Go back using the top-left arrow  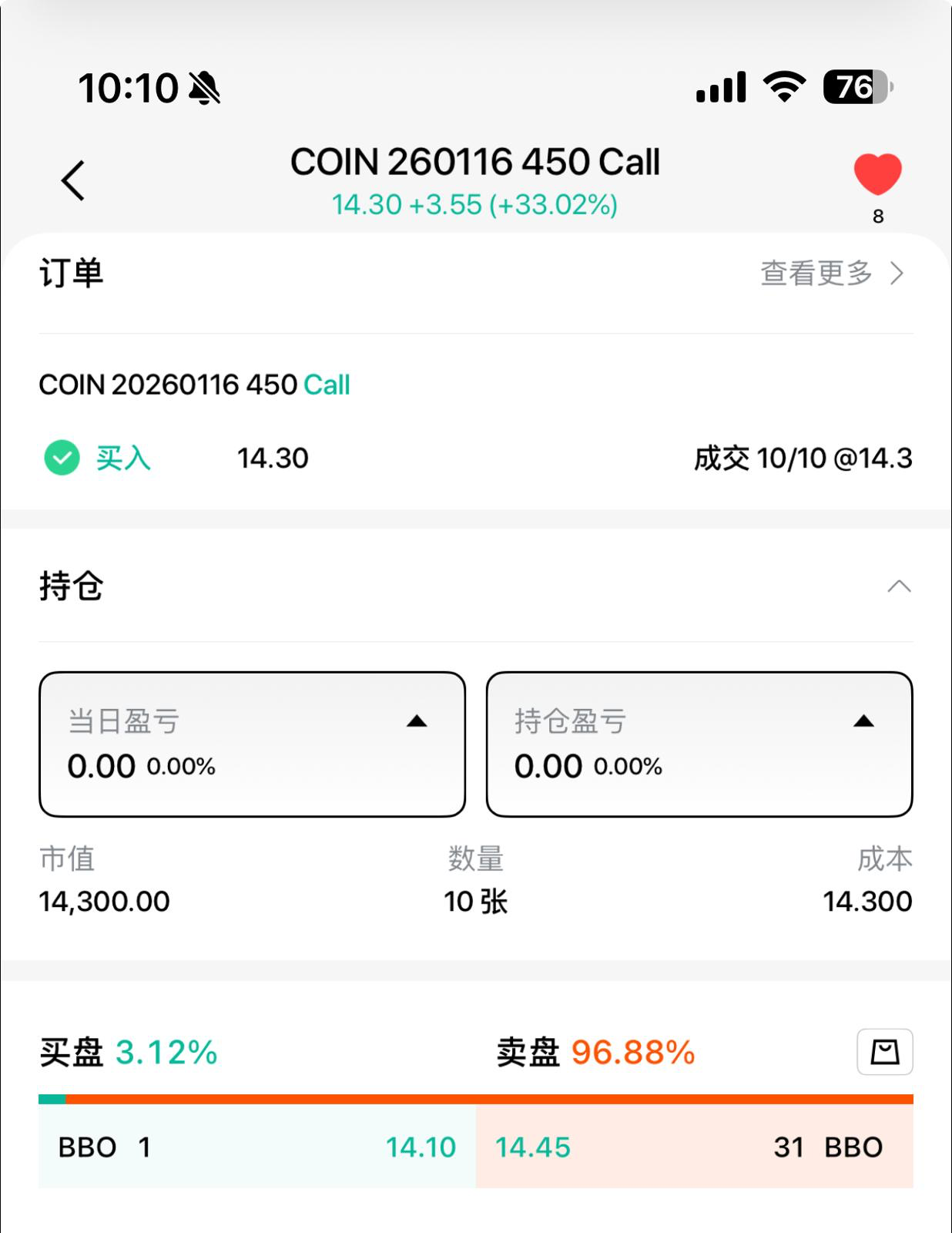pos(73,181)
